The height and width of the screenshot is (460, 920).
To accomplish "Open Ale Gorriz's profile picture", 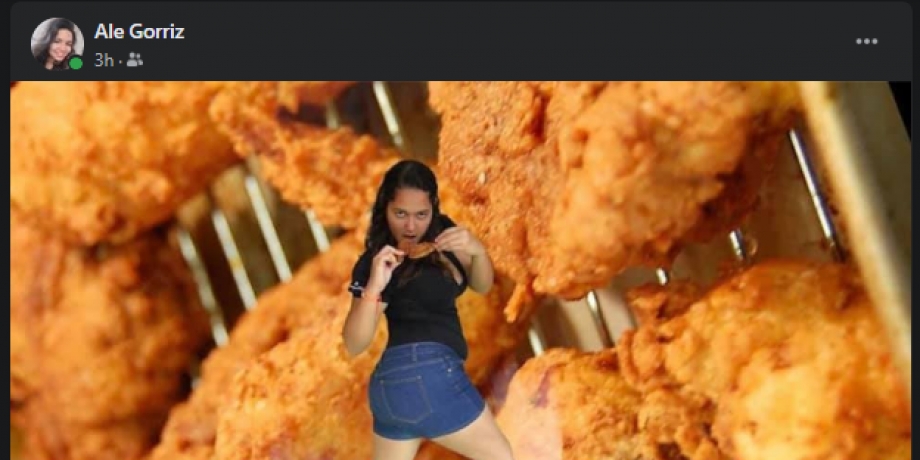I will 56,43.
